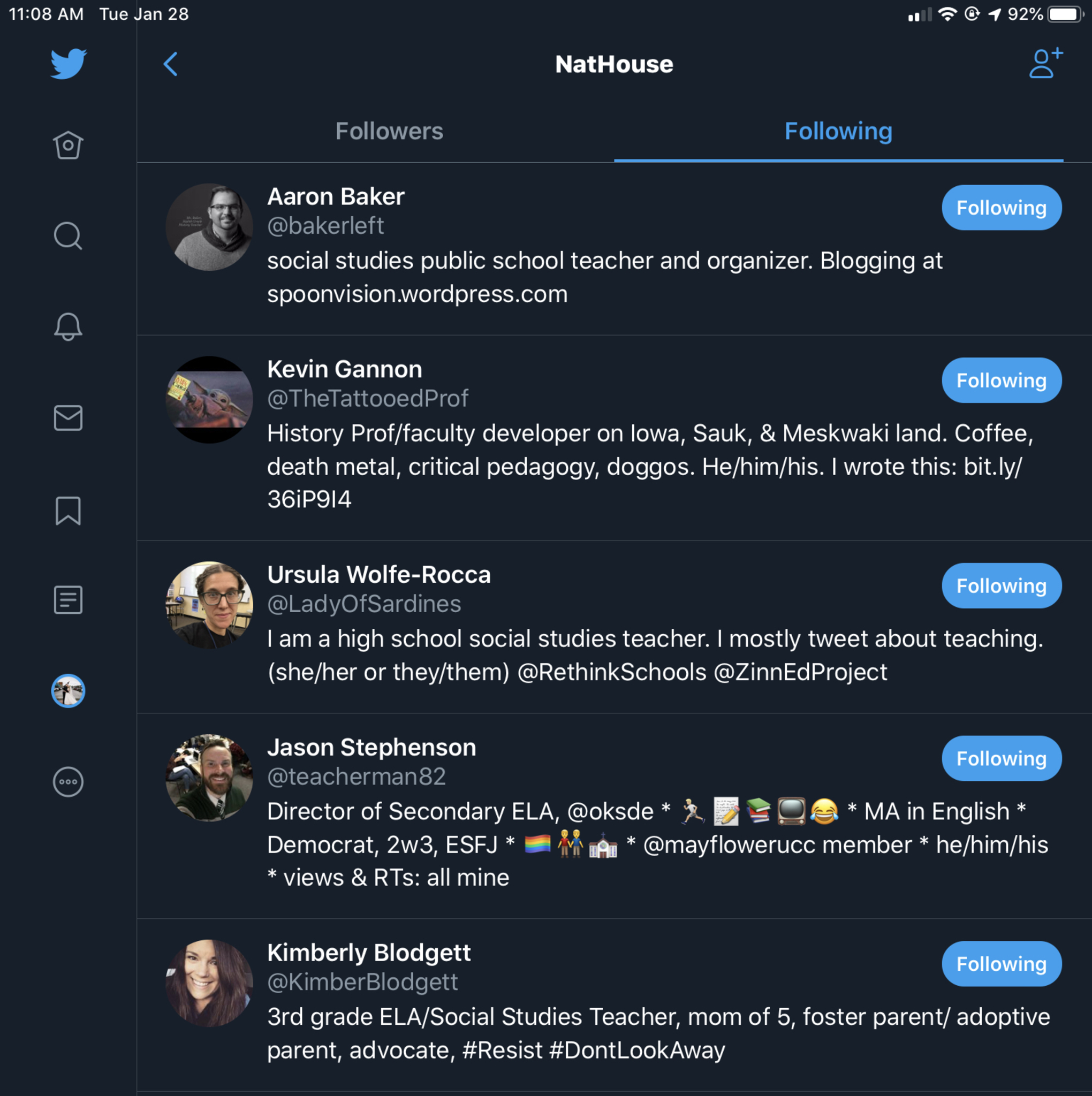Tap the Following button beside Jason Stephenson
The width and height of the screenshot is (1092, 1096).
[1001, 758]
